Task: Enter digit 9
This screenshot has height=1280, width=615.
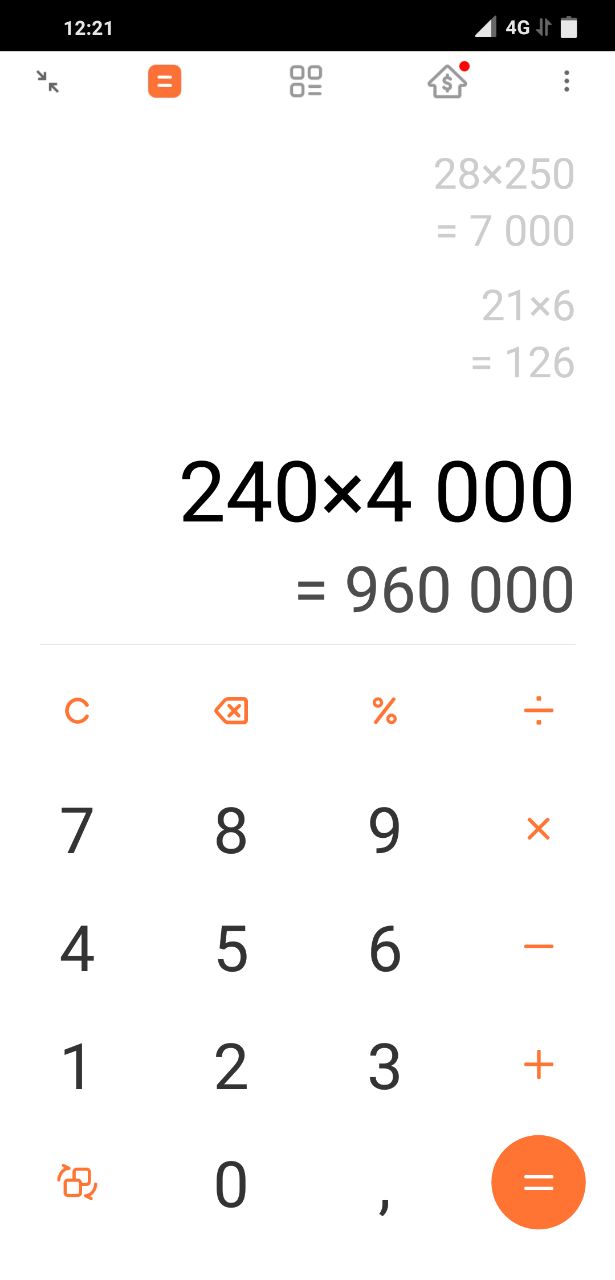Action: click(x=385, y=830)
